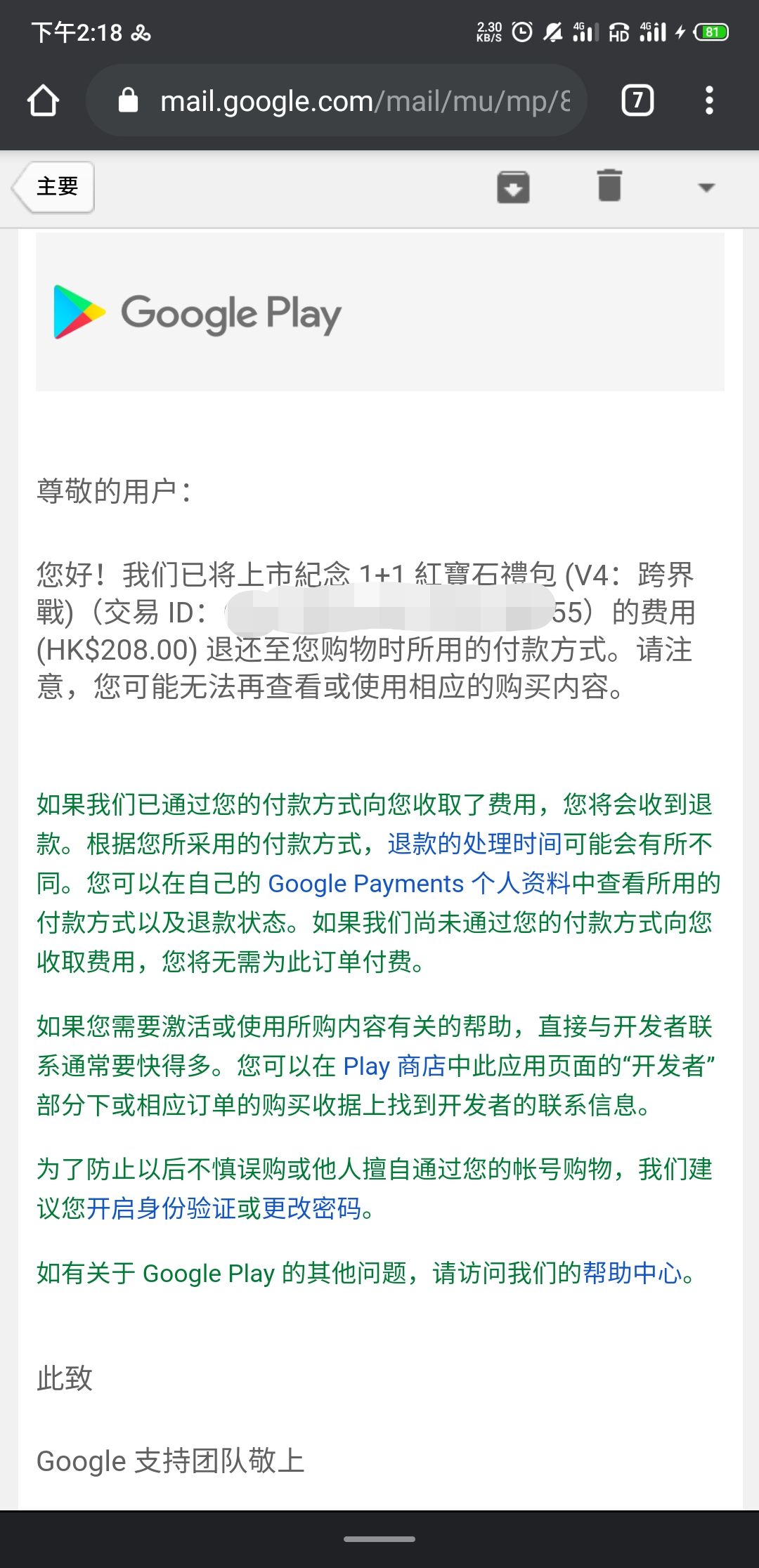Screen dimensions: 759x1568
Task: Open the 开启身份验证或更改密码 link
Action: click(224, 1208)
